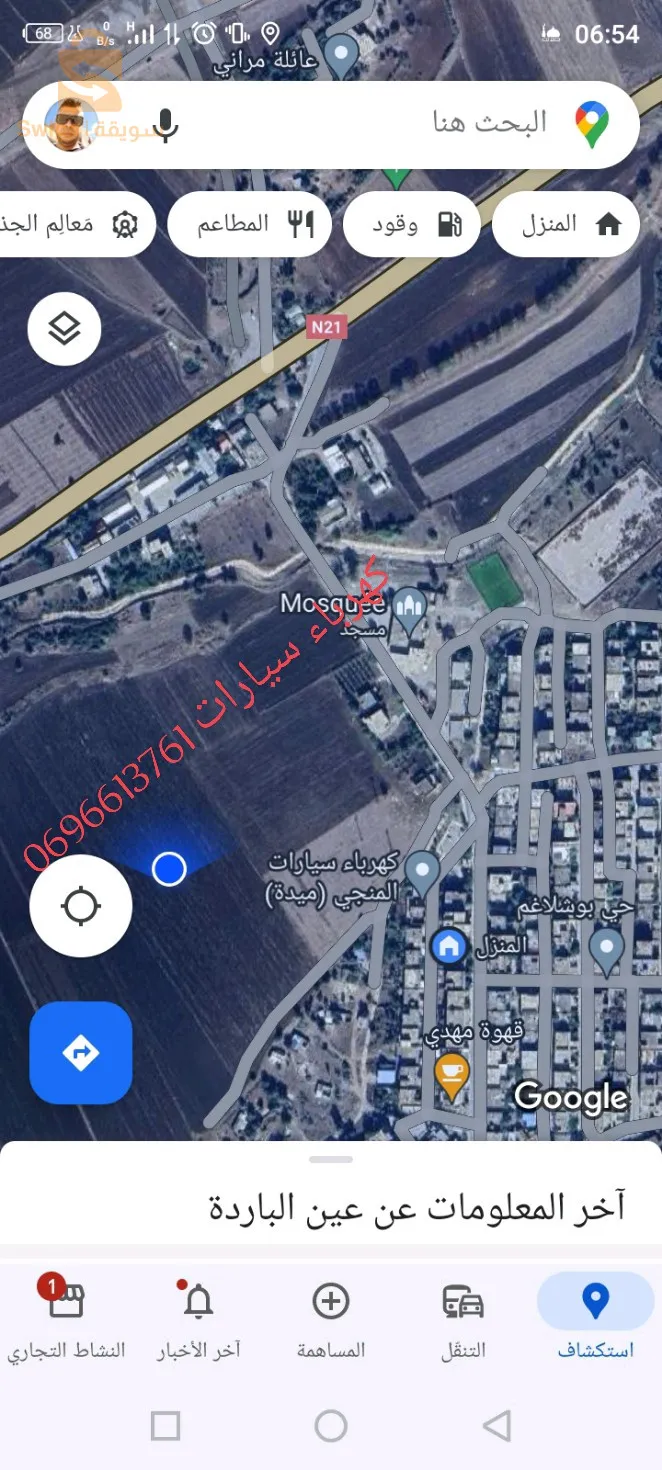The height and width of the screenshot is (1470, 662).
Task: Switch to the "آخر الأخبار" updates tab
Action: [x=198, y=1319]
